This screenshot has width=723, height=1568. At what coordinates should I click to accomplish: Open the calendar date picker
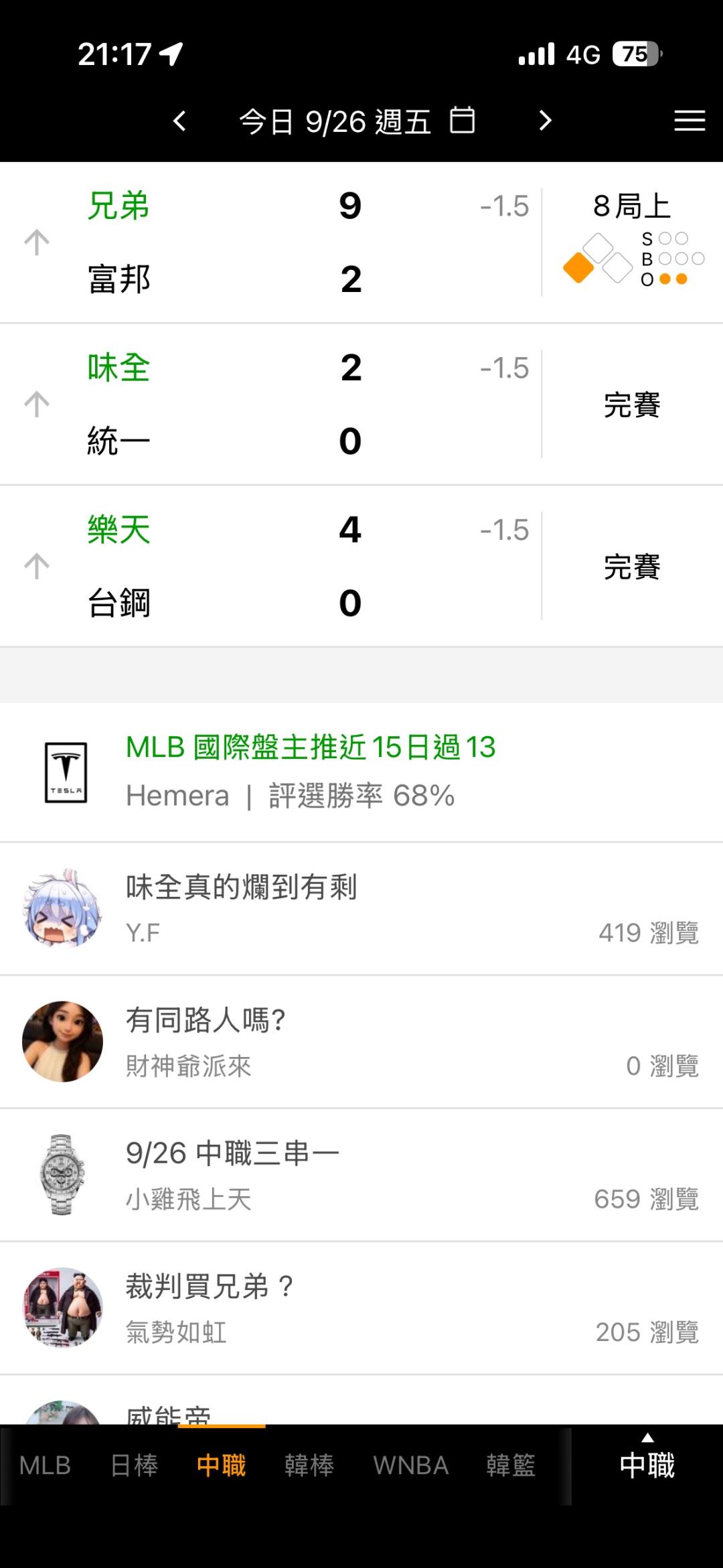click(462, 121)
